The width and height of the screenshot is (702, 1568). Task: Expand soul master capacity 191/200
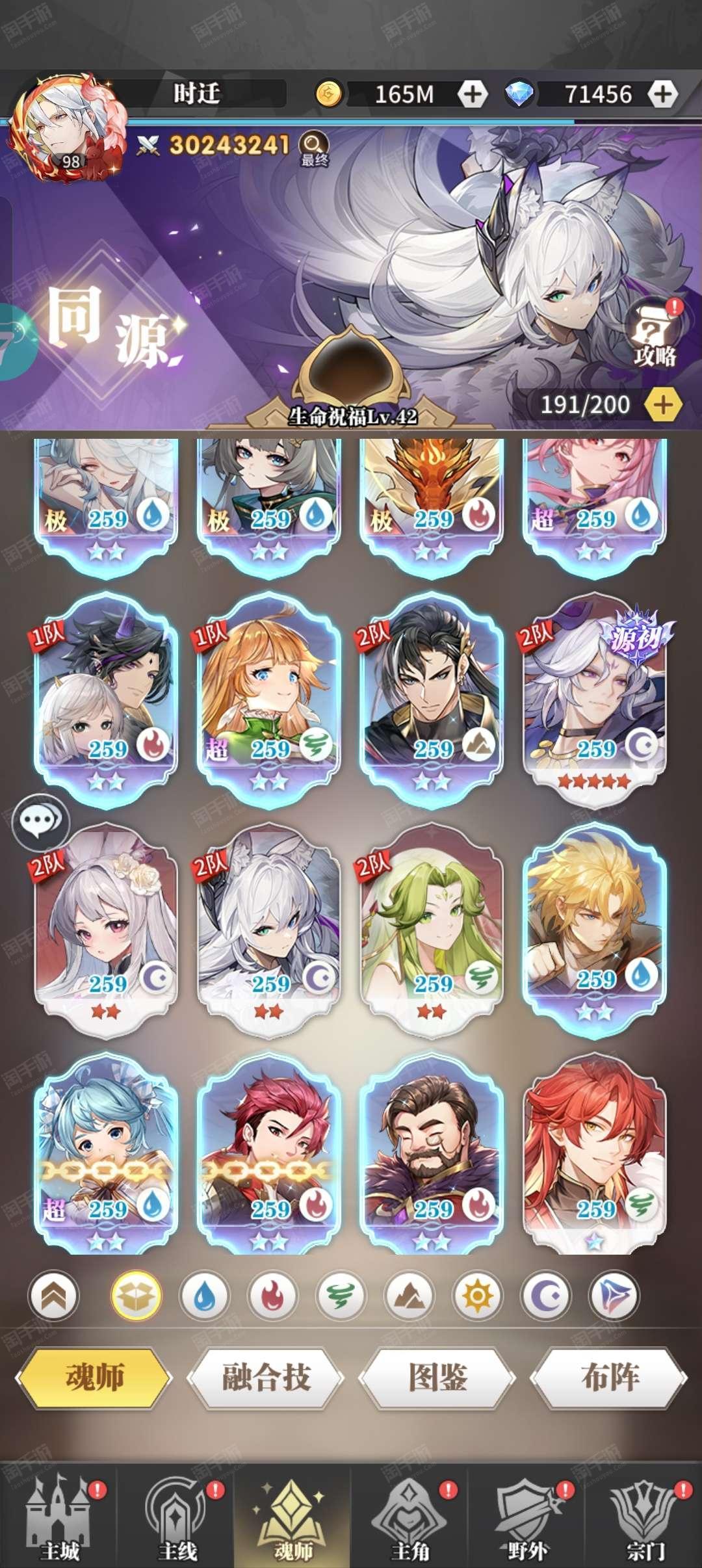662,405
